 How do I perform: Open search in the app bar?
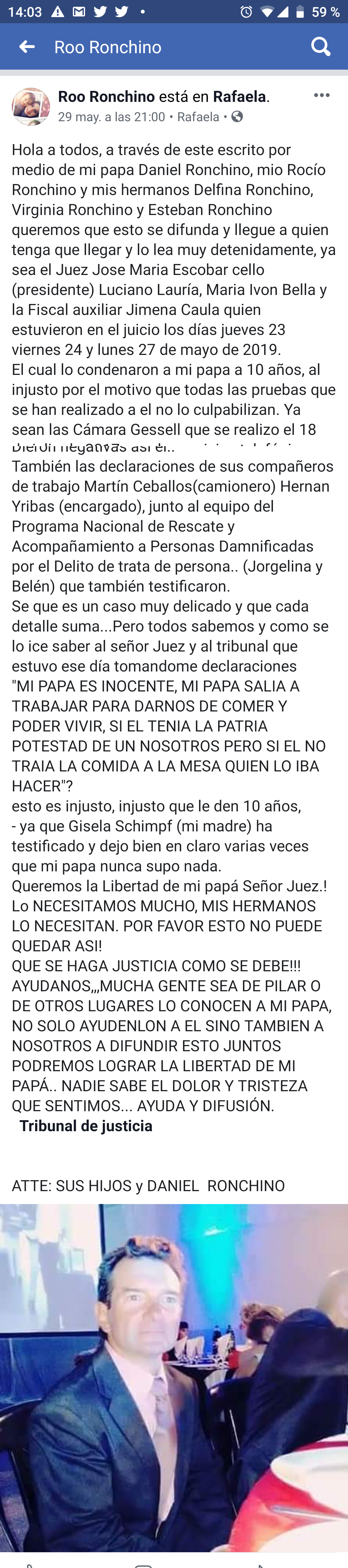[321, 47]
